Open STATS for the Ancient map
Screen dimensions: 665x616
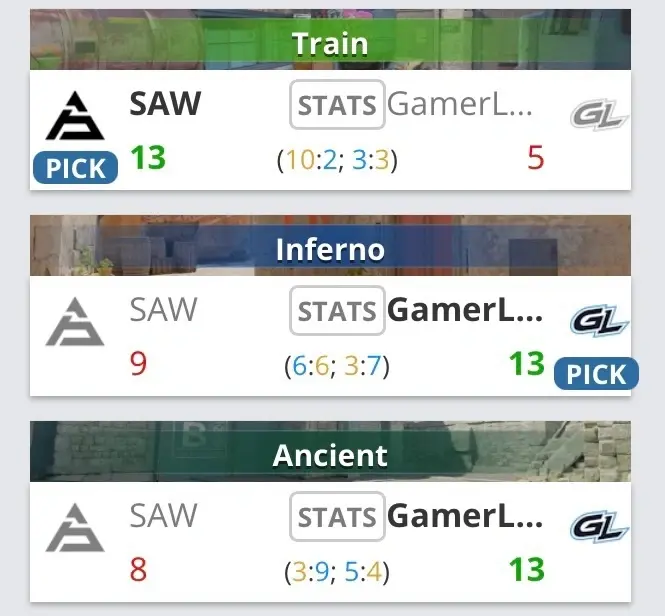tap(337, 517)
